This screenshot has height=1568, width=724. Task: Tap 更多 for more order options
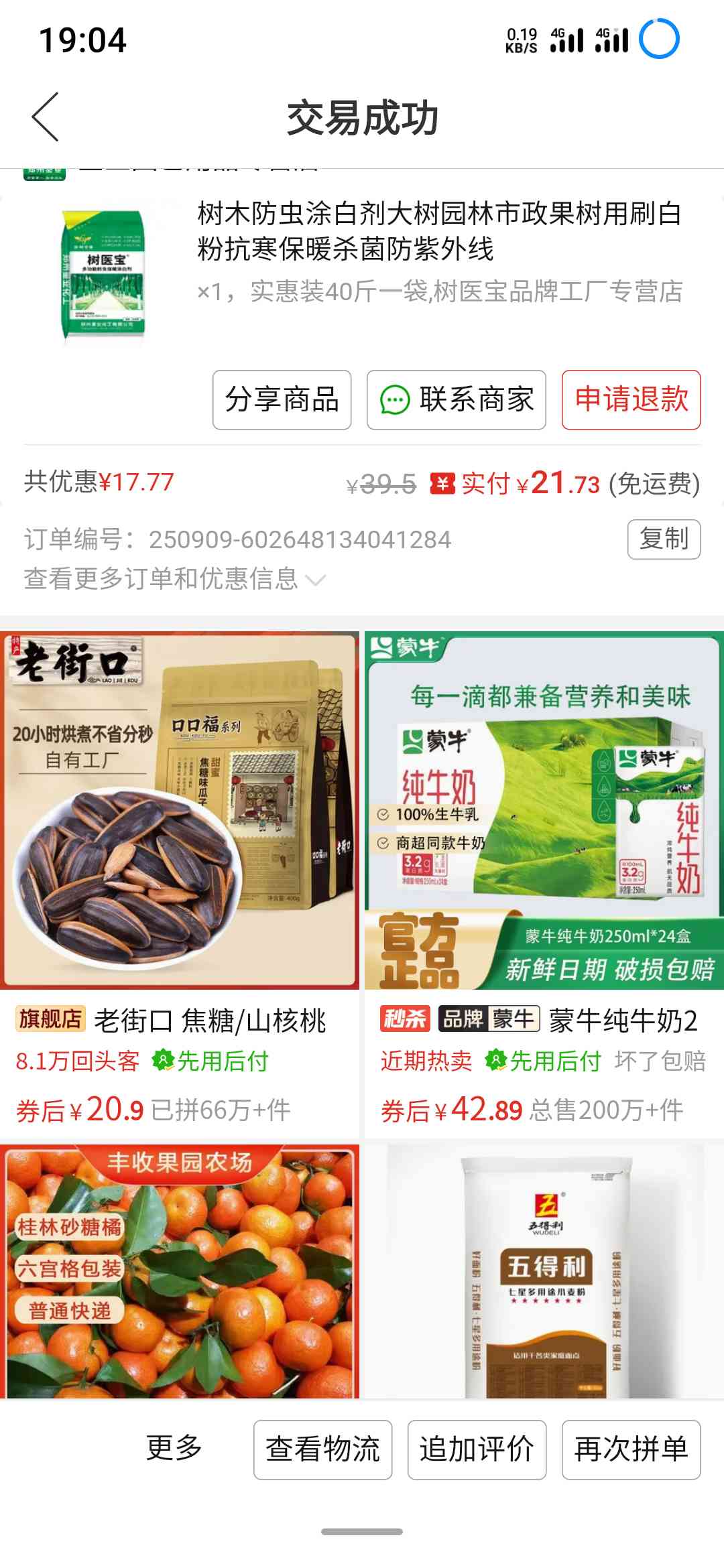coord(174,1449)
